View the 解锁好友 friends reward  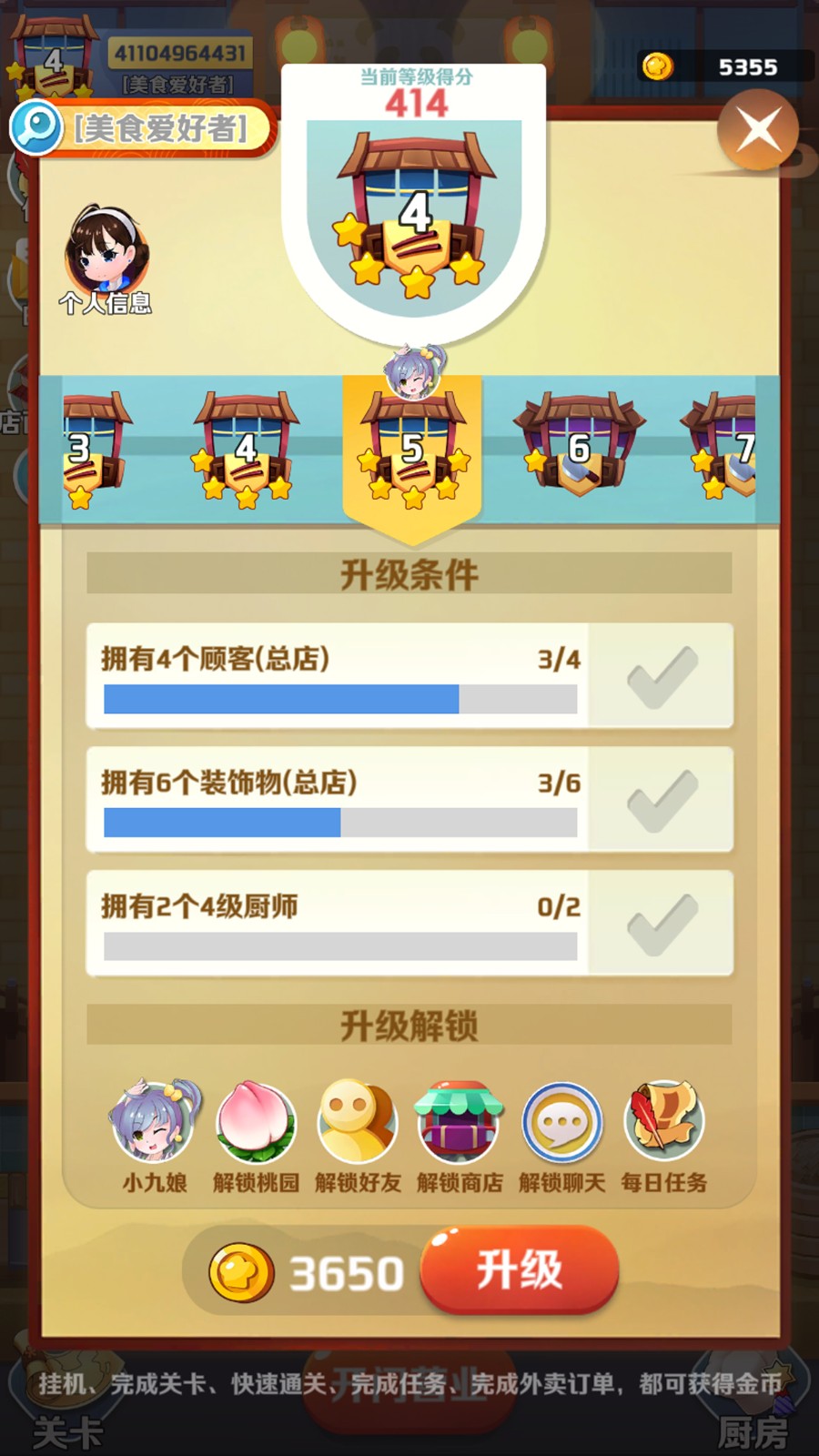coord(358,1137)
